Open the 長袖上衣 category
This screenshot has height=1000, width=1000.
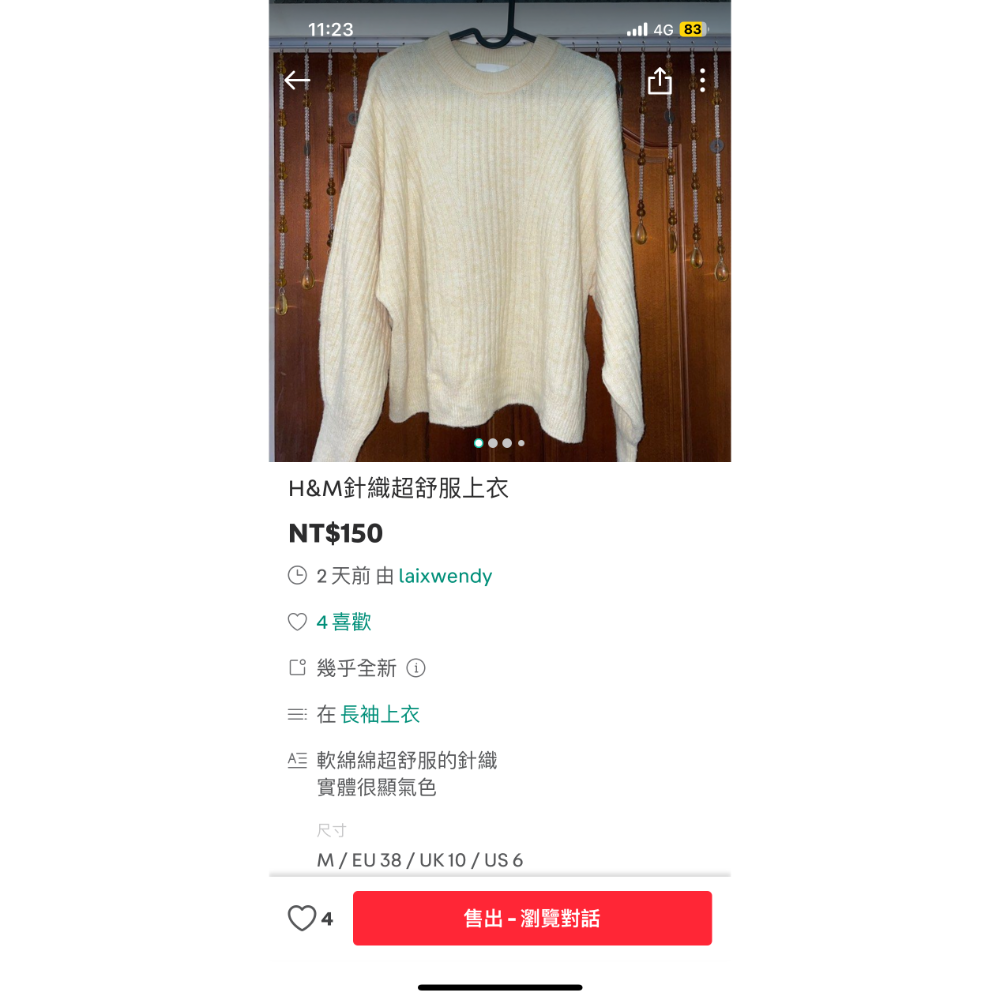tap(380, 714)
